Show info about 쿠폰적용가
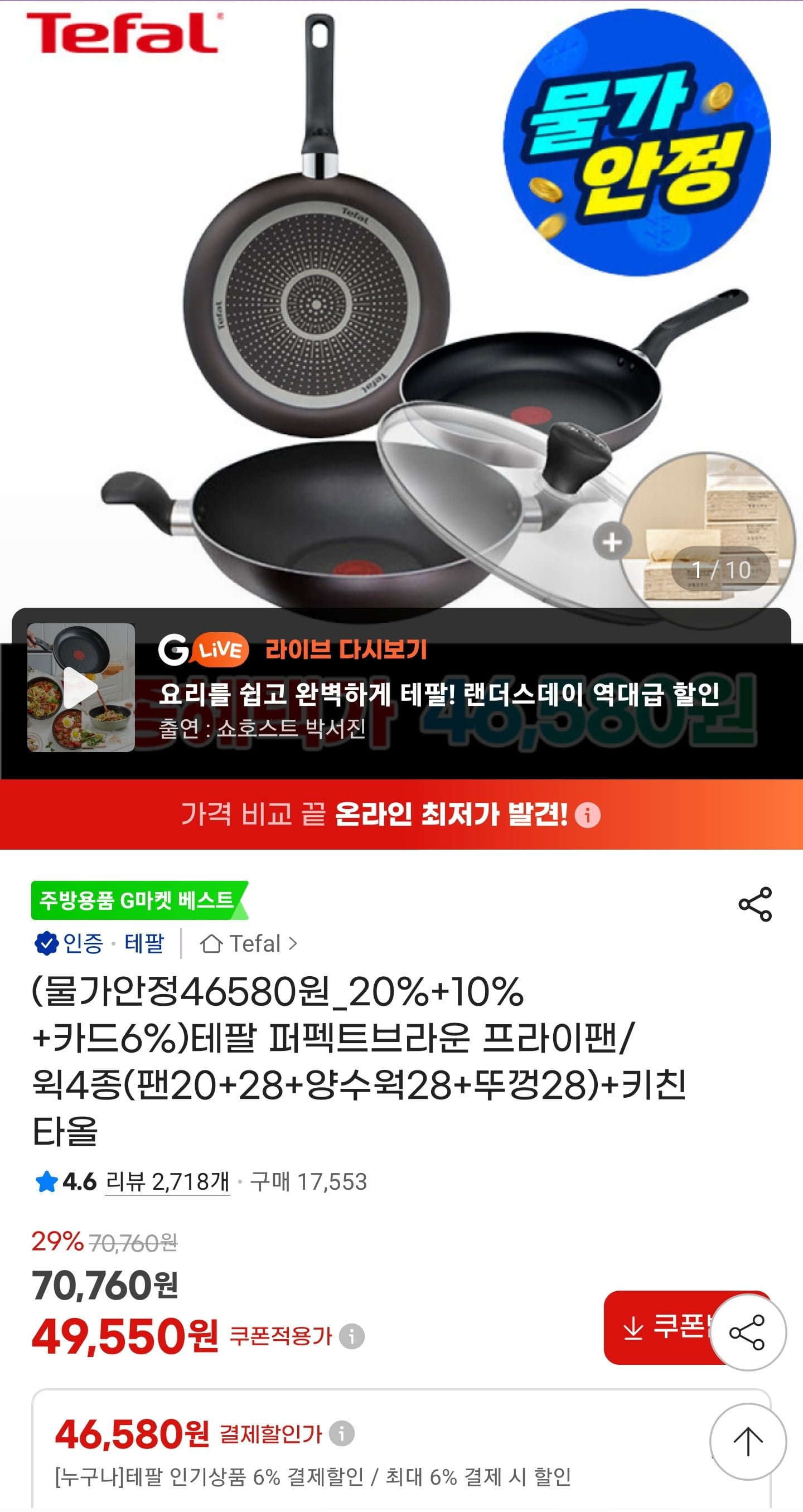The height and width of the screenshot is (1512, 803). click(x=352, y=1336)
